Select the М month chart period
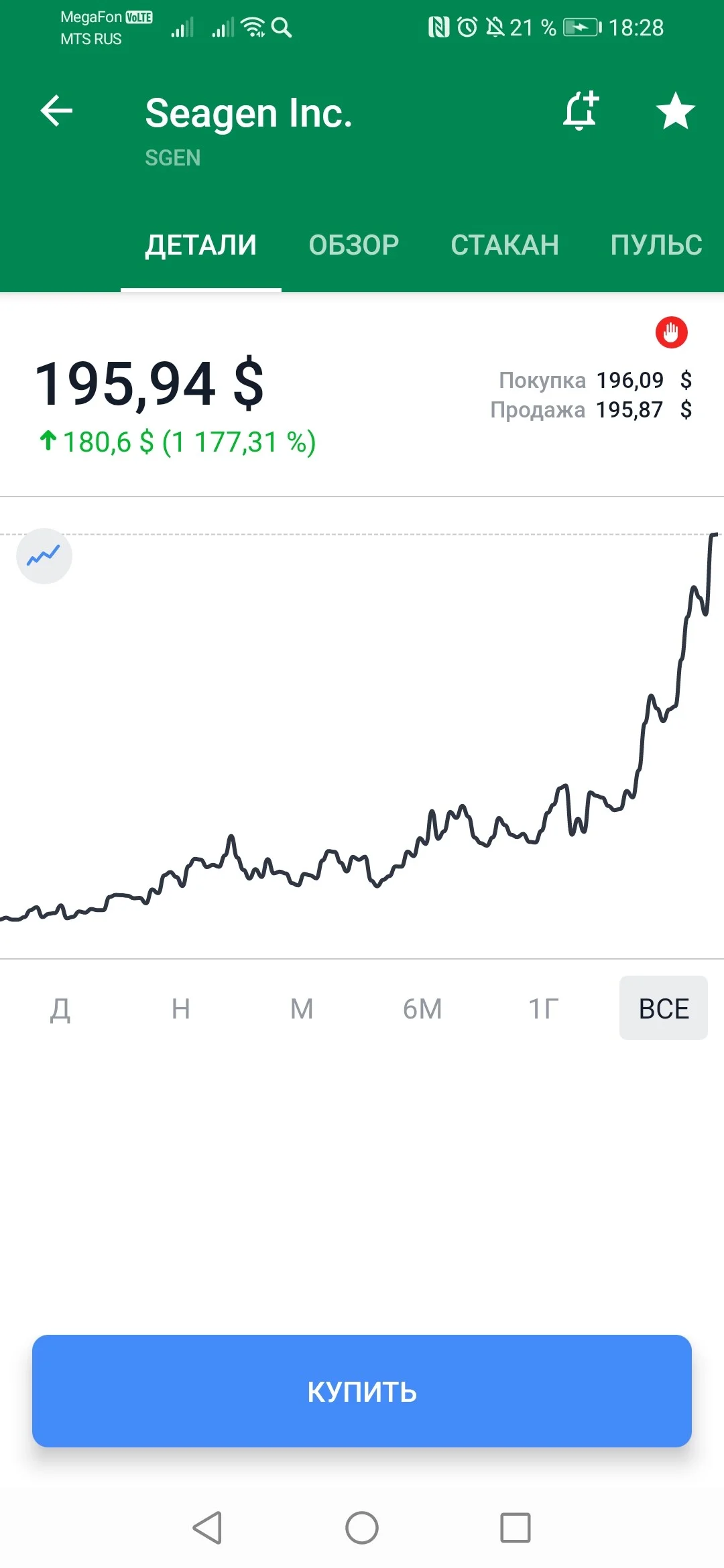Image resolution: width=724 pixels, height=1568 pixels. pos(302,1008)
